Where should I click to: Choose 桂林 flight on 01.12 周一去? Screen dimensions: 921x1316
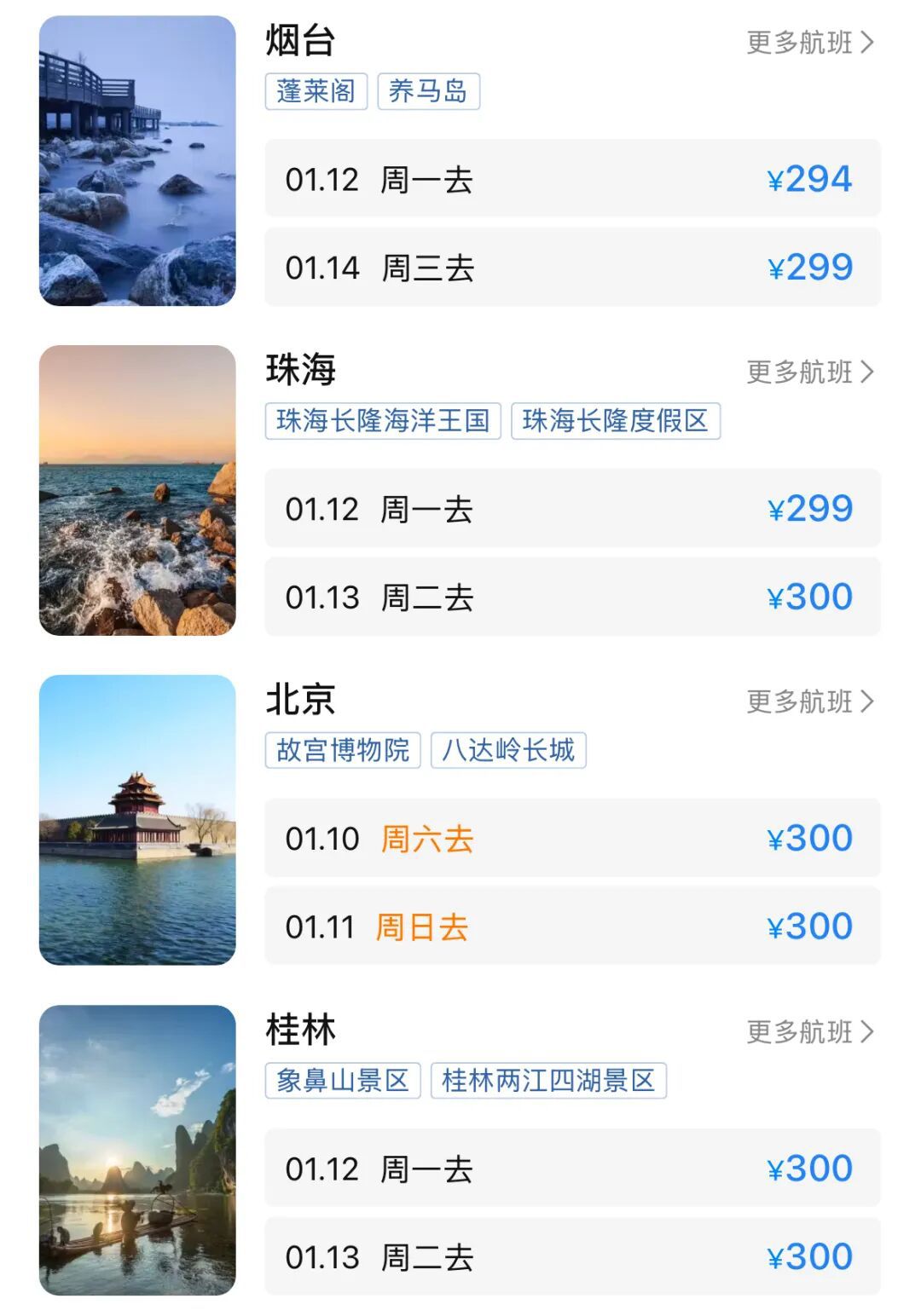572,1169
